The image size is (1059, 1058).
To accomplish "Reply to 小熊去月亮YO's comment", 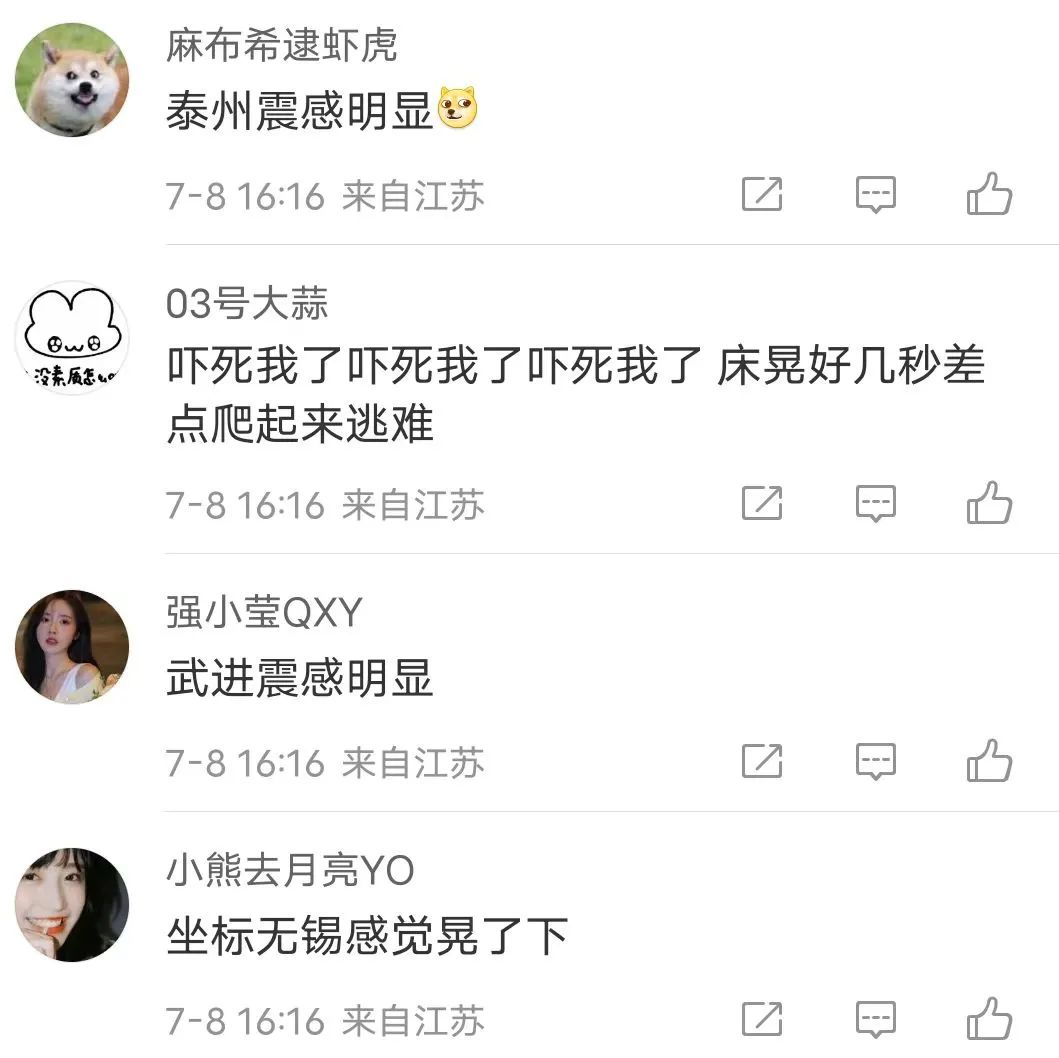I will pyautogui.click(x=876, y=1020).
